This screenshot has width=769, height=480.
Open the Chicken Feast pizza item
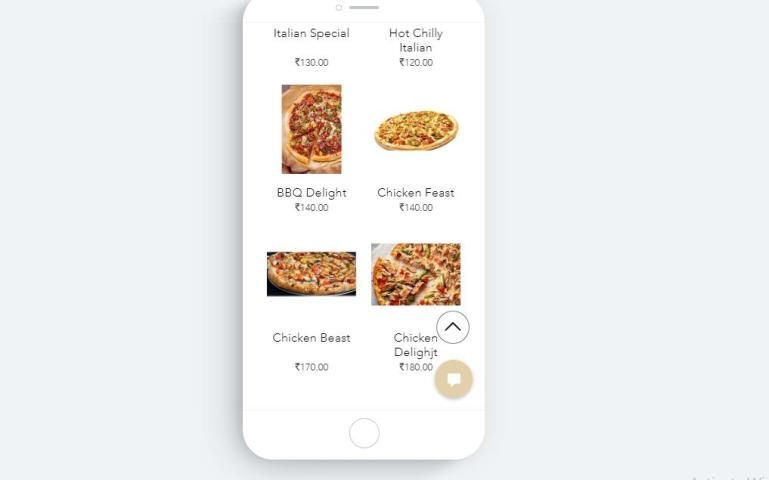[x=416, y=131]
